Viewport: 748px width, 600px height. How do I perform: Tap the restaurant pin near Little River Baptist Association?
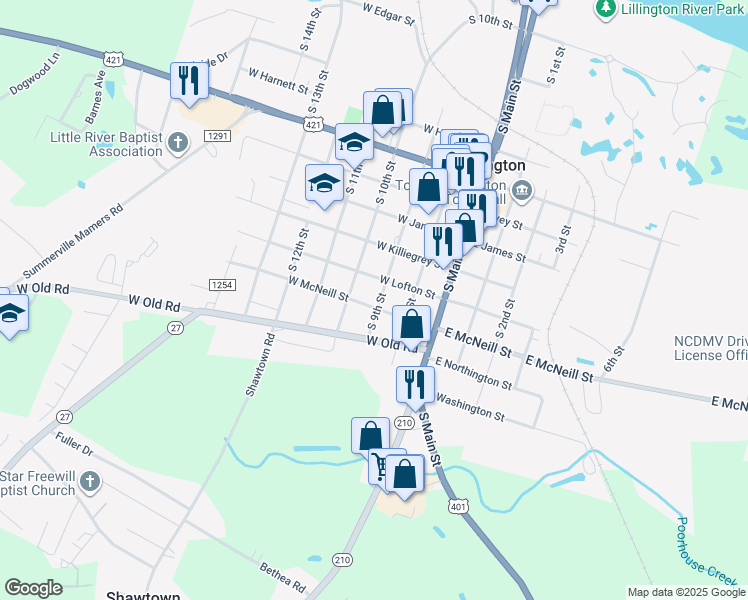[x=188, y=80]
